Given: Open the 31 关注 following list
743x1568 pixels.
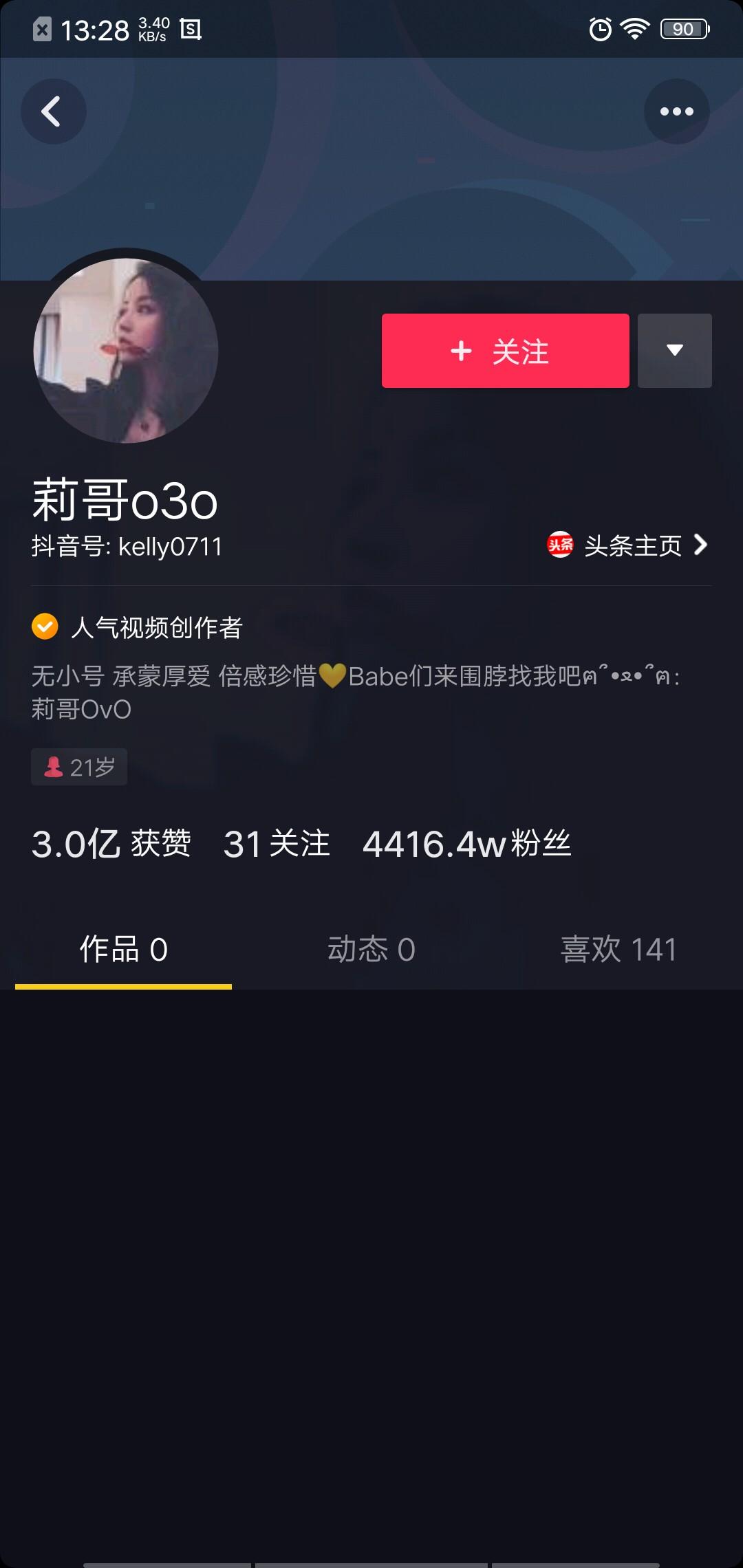Looking at the screenshot, I should pos(277,844).
